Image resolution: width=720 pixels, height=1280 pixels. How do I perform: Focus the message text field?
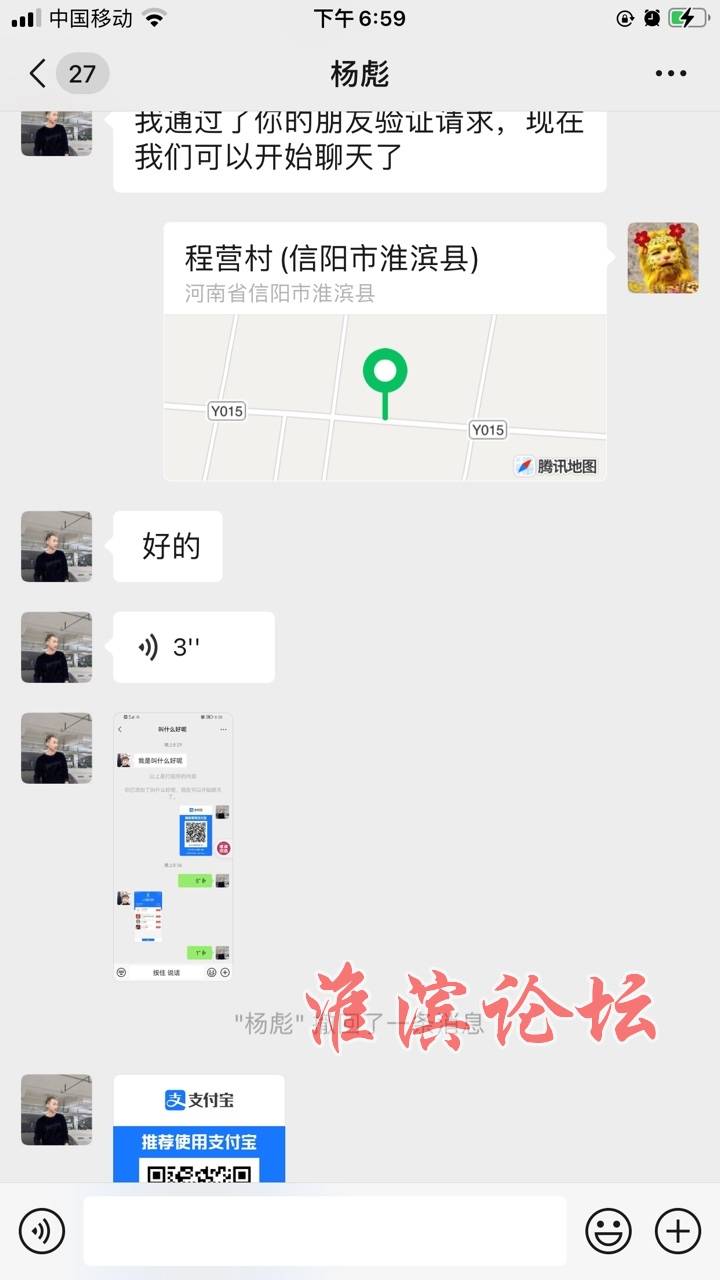324,1230
